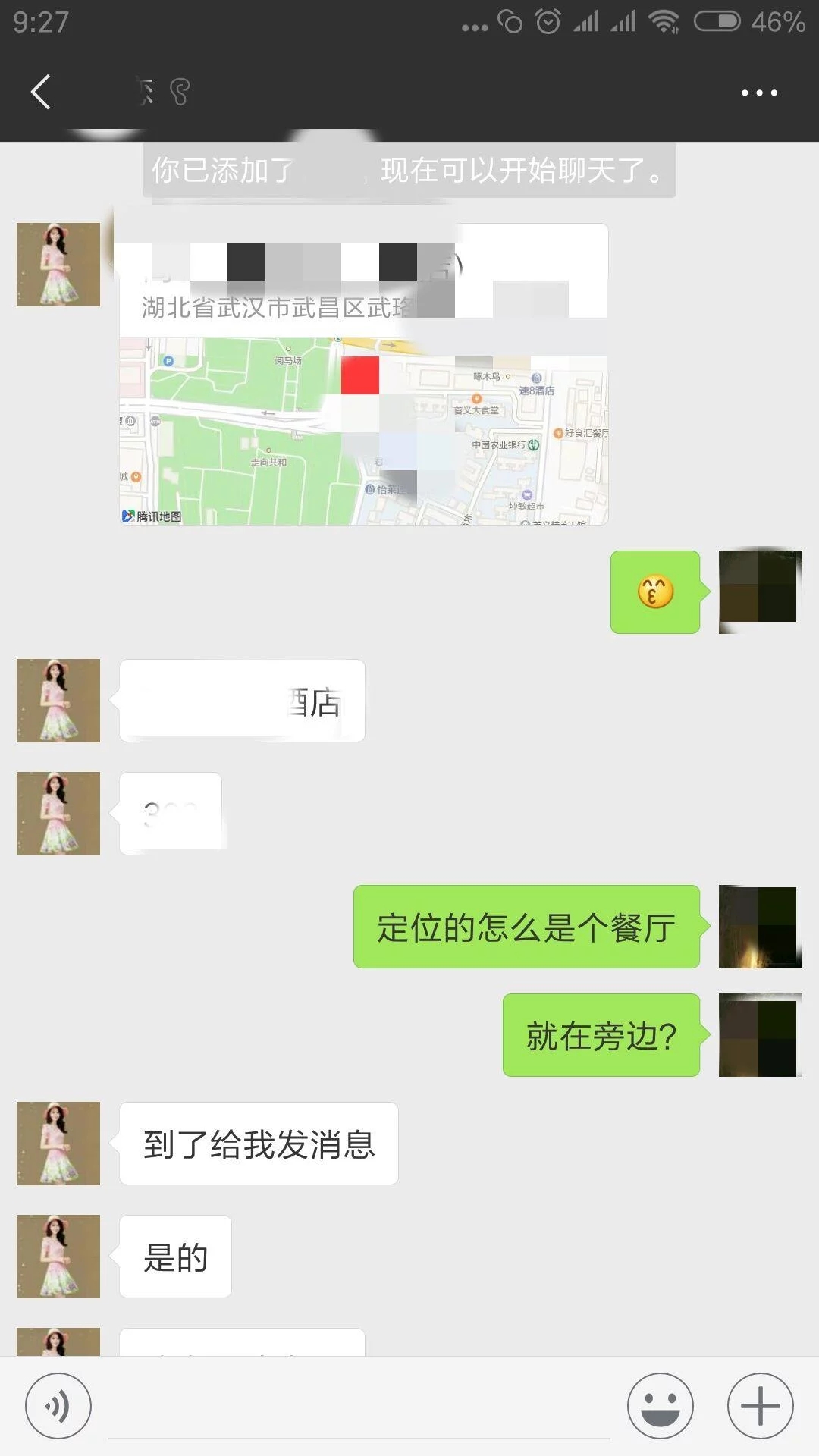
Task: Tap the back arrow to leave the chat
Action: [38, 93]
